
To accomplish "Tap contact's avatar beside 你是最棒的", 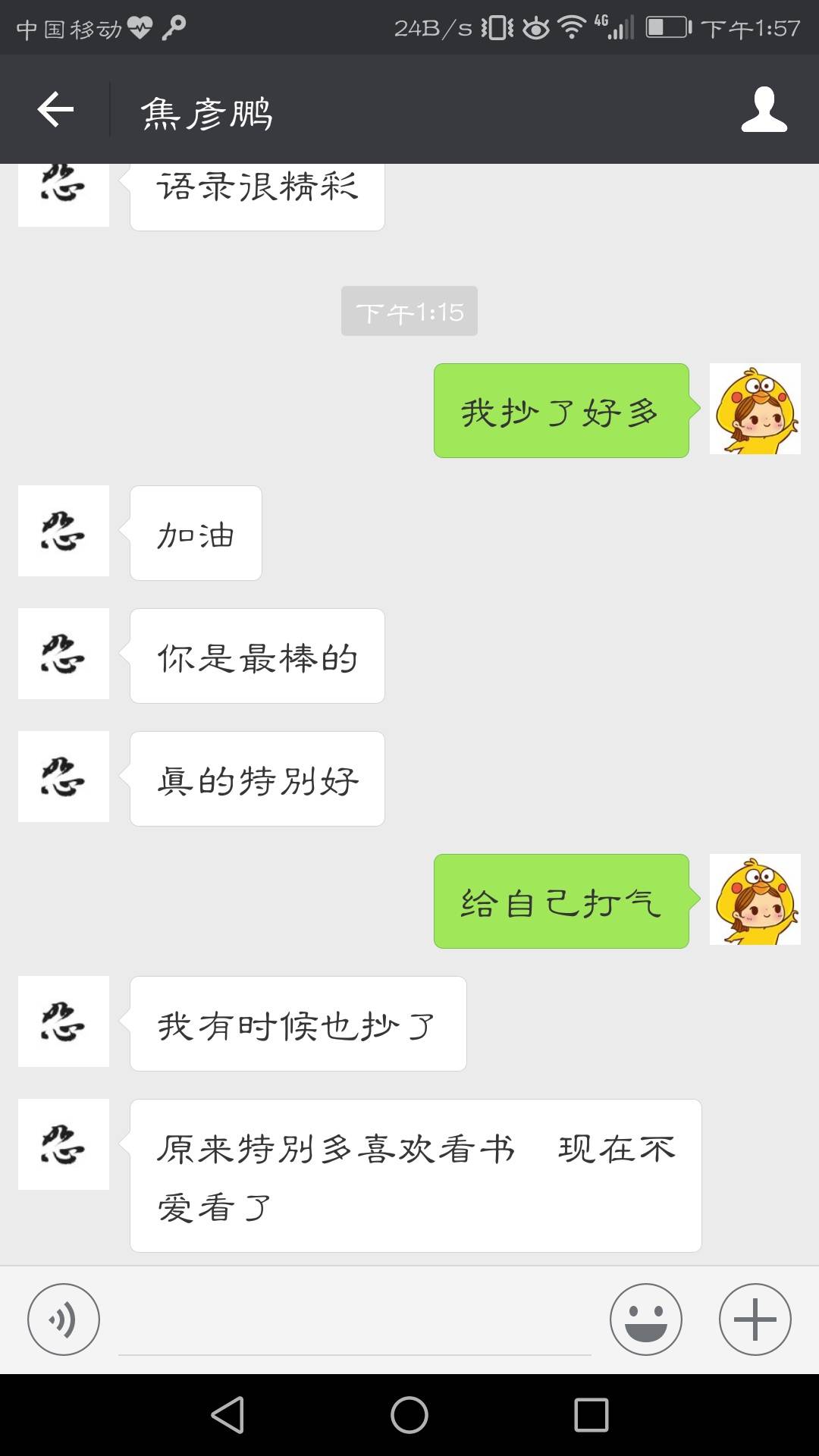I will pos(64,654).
